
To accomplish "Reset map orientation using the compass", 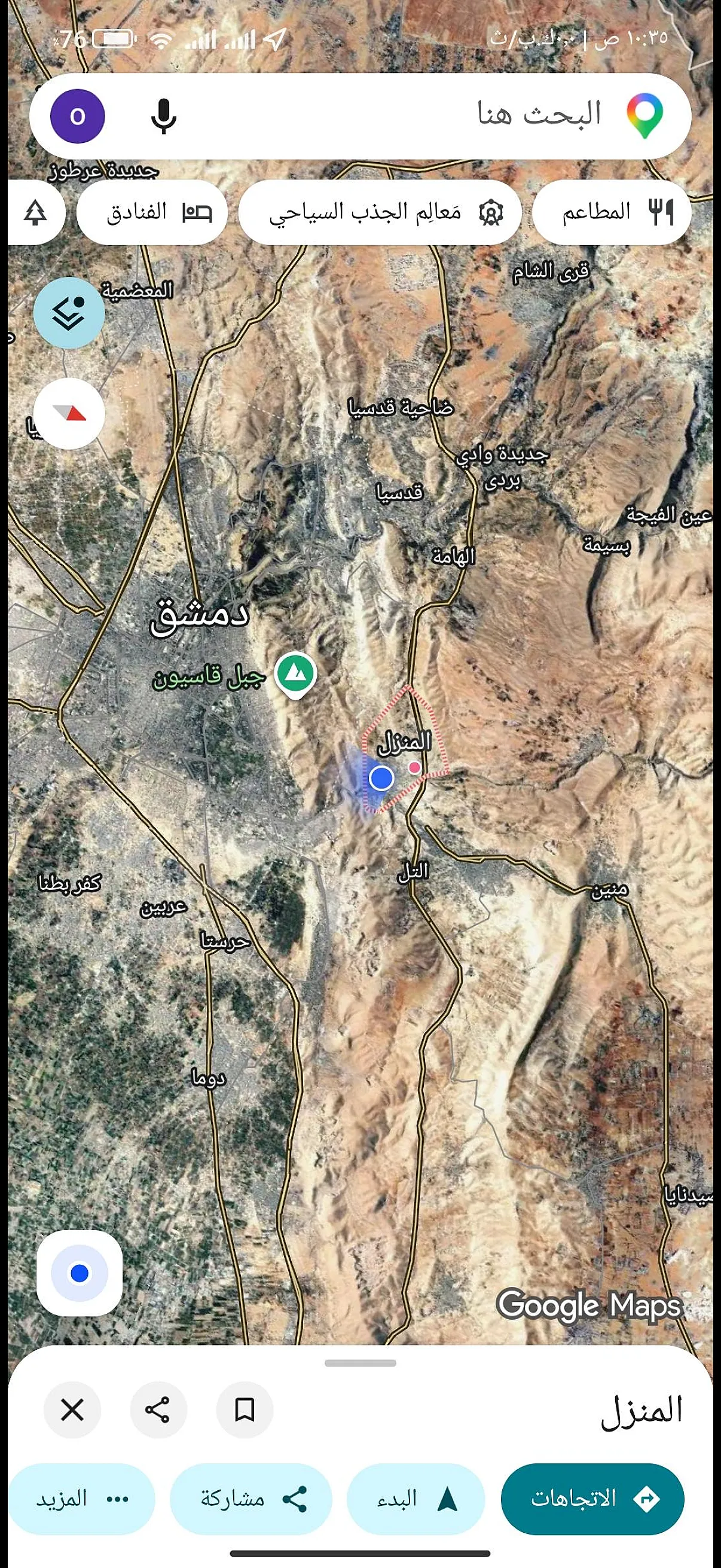I will click(x=69, y=414).
